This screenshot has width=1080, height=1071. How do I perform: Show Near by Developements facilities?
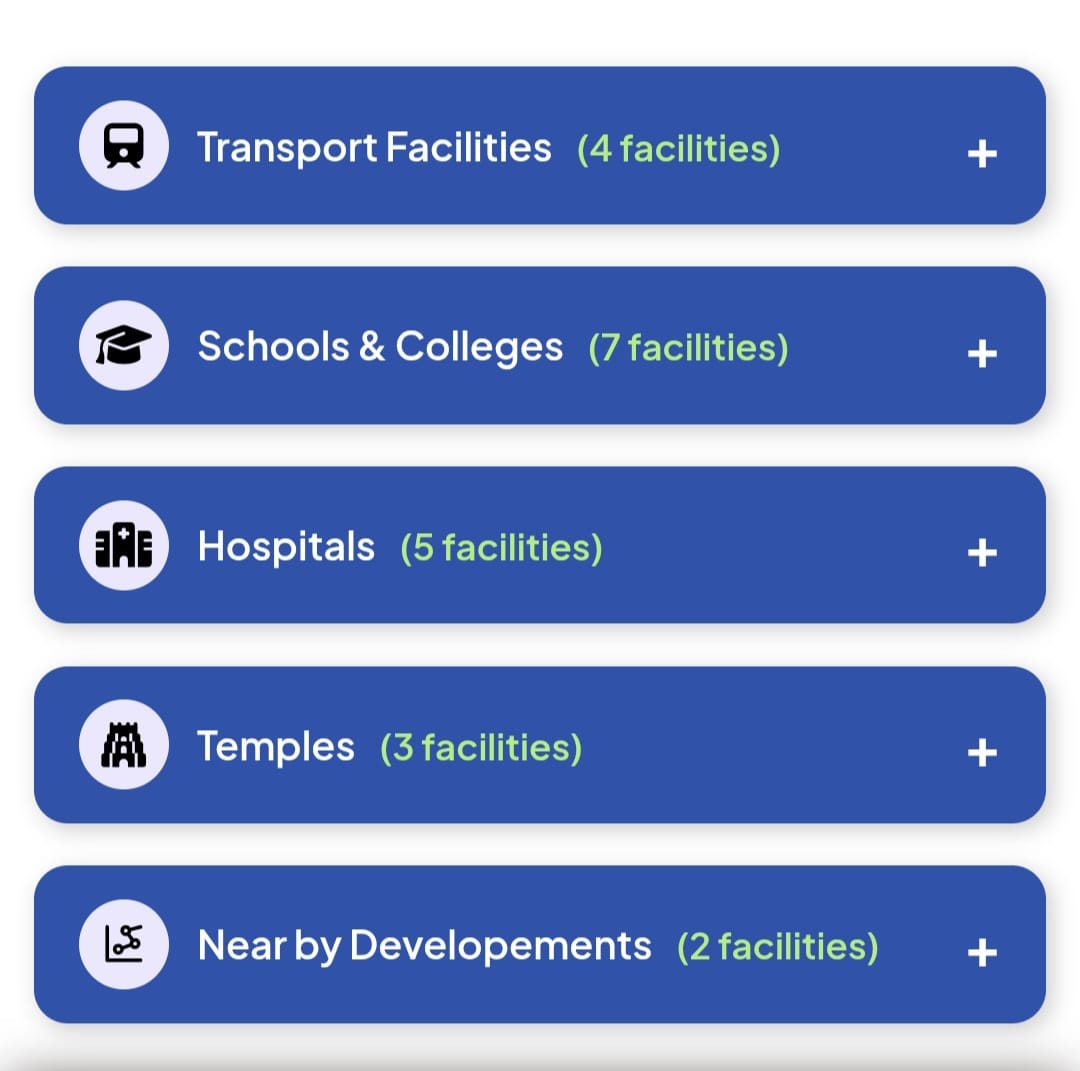point(981,951)
